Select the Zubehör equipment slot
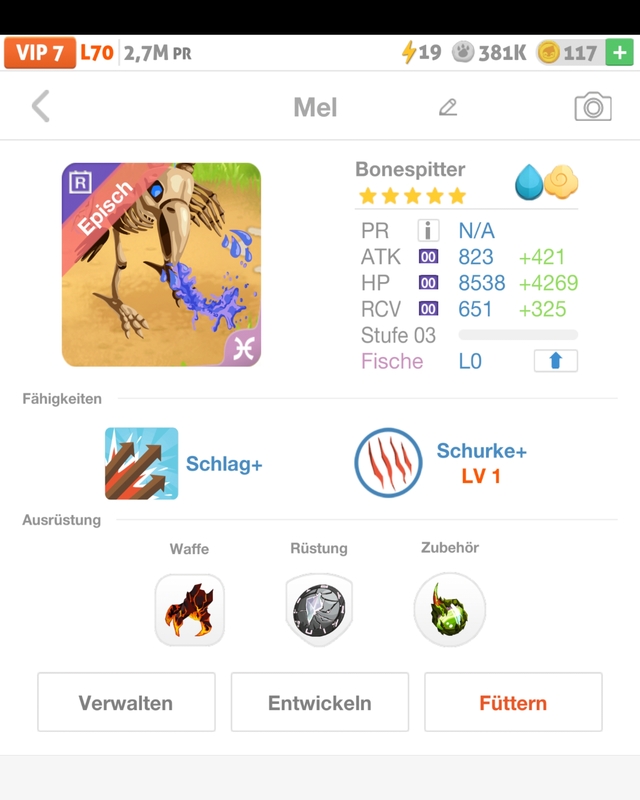 coord(449,610)
